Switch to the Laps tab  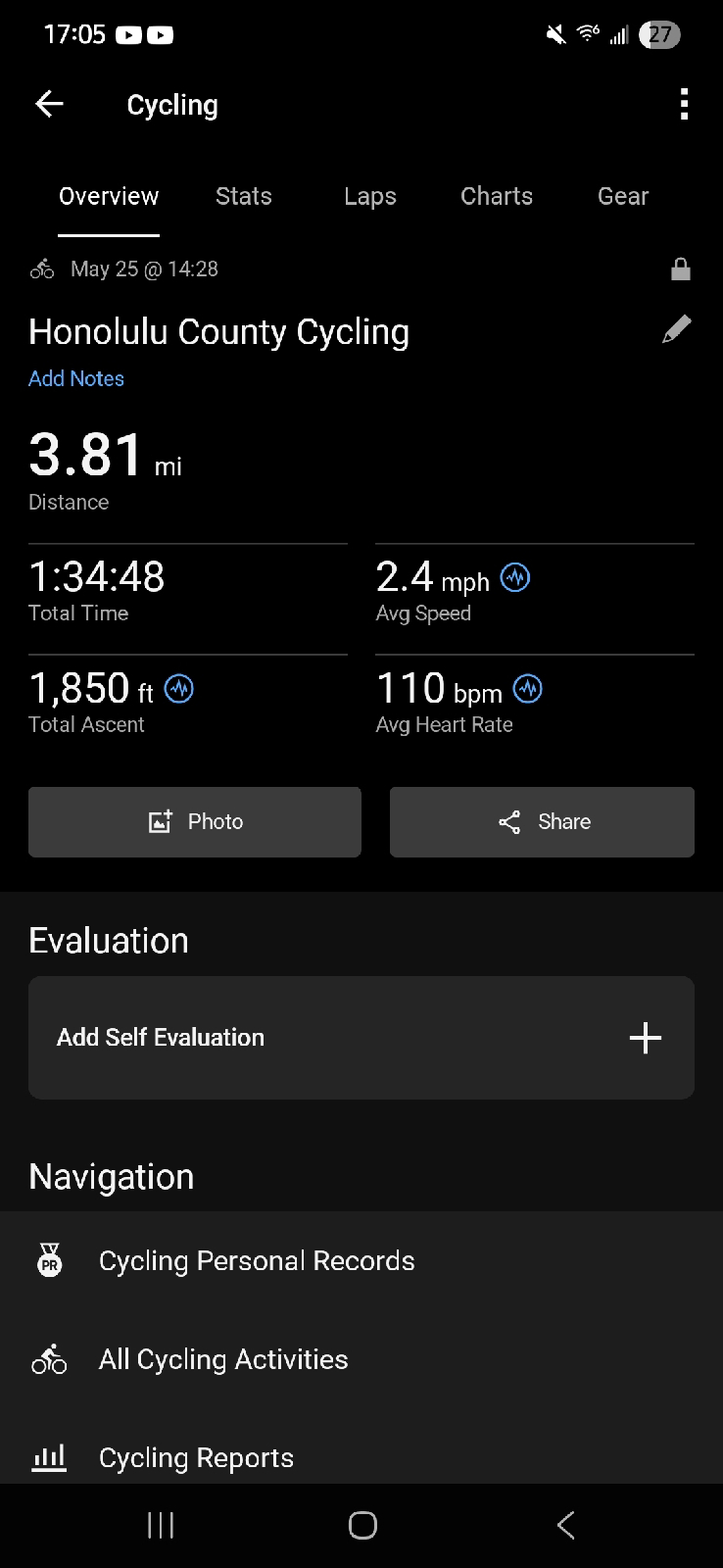coord(370,196)
